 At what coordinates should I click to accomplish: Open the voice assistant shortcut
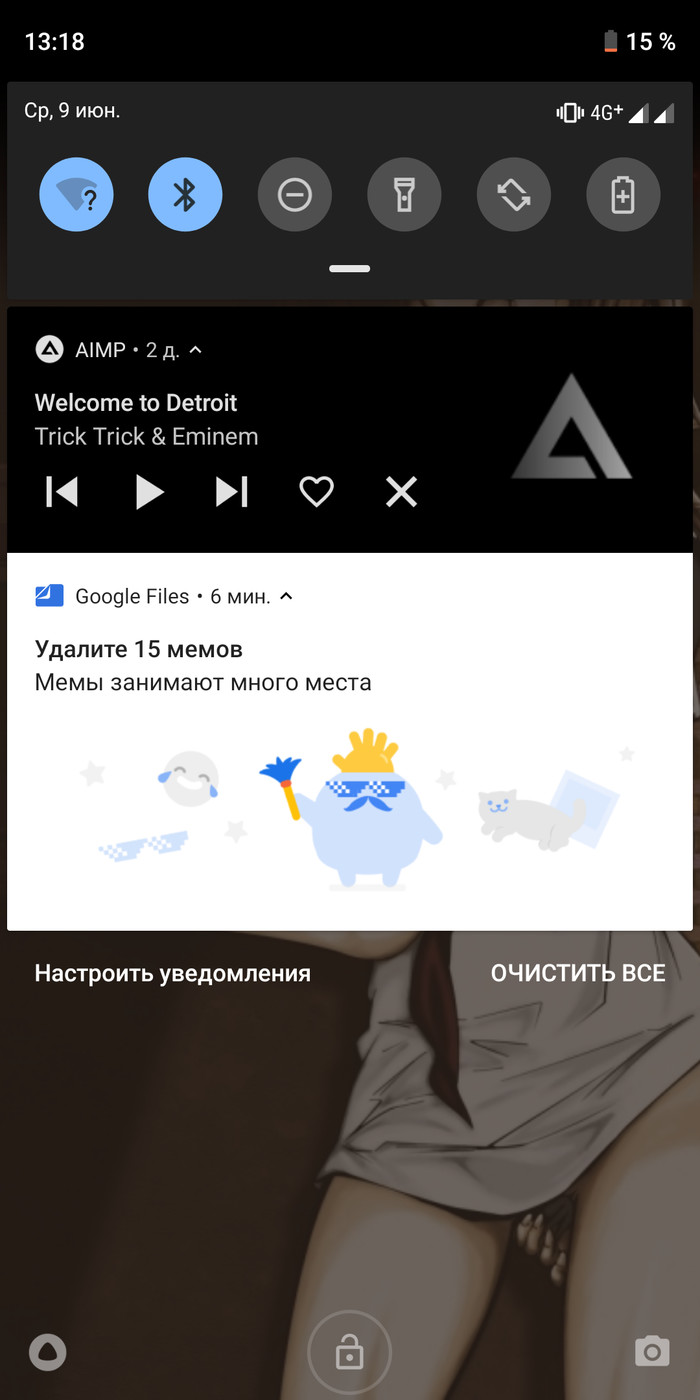point(48,1352)
